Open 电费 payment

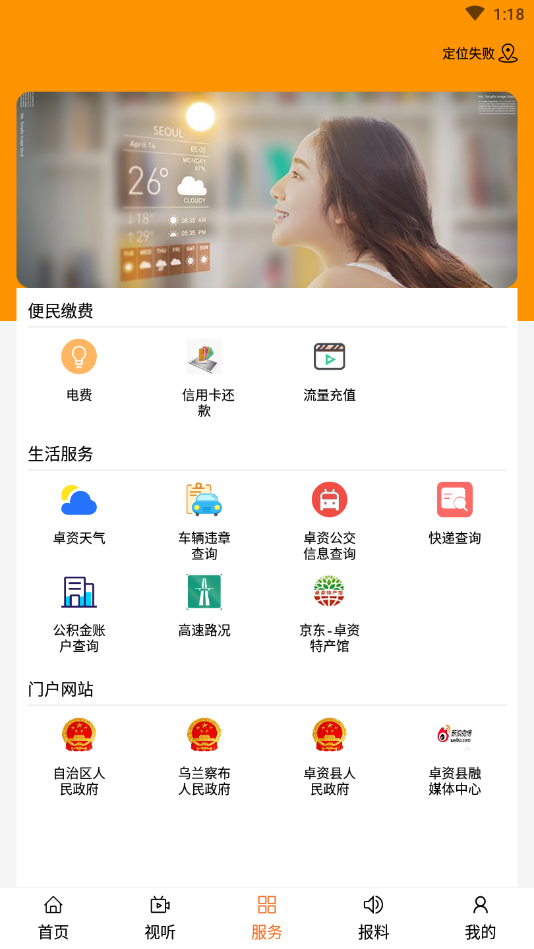click(x=79, y=370)
